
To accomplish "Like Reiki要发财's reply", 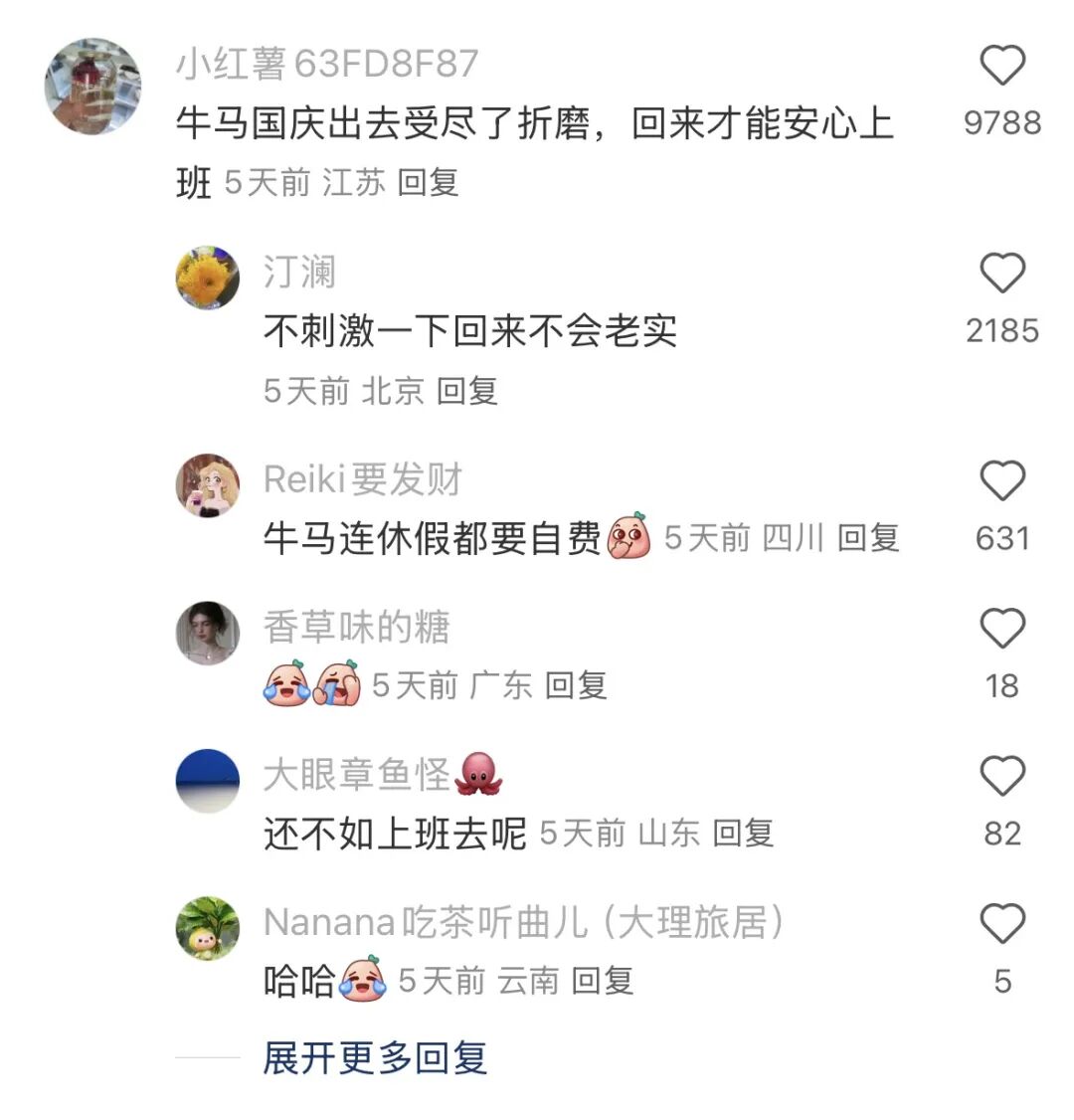I will coord(1001,481).
